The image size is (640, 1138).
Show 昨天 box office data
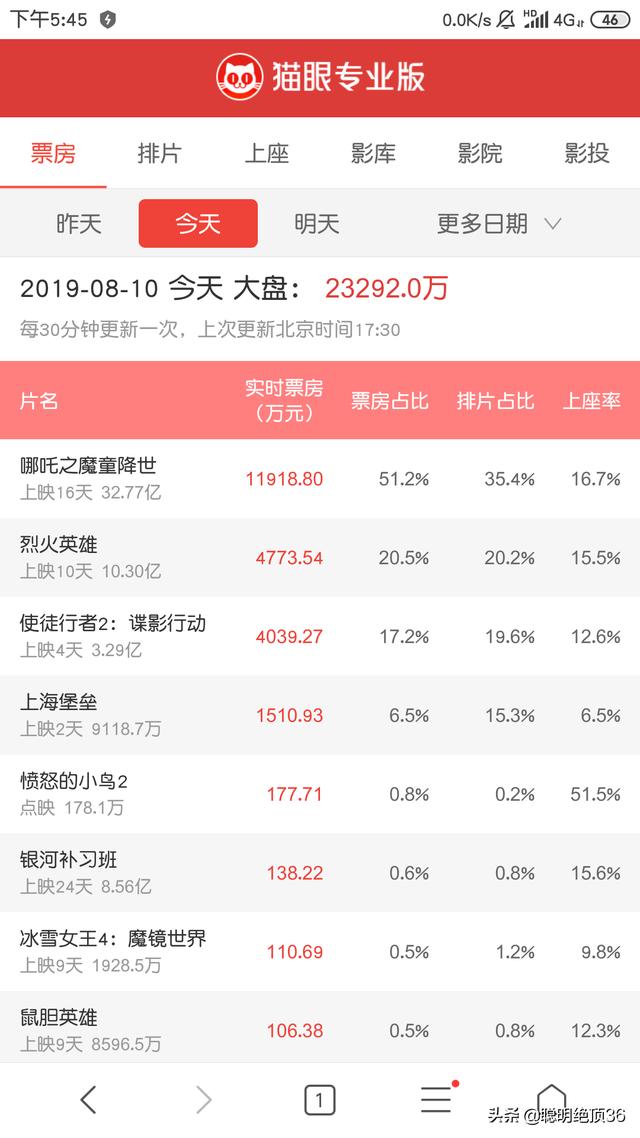coord(79,223)
